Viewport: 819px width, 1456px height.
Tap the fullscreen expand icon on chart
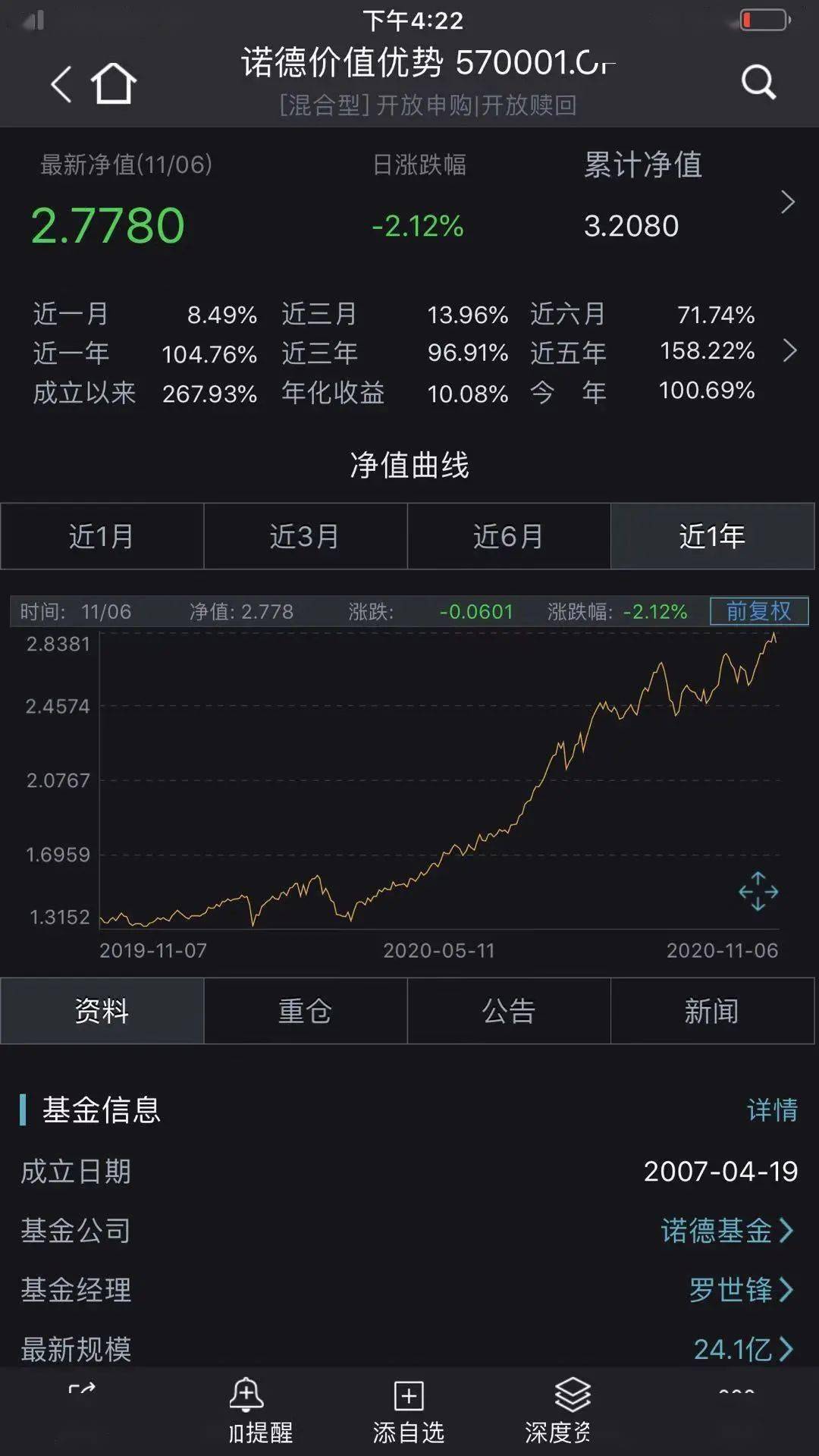(758, 891)
